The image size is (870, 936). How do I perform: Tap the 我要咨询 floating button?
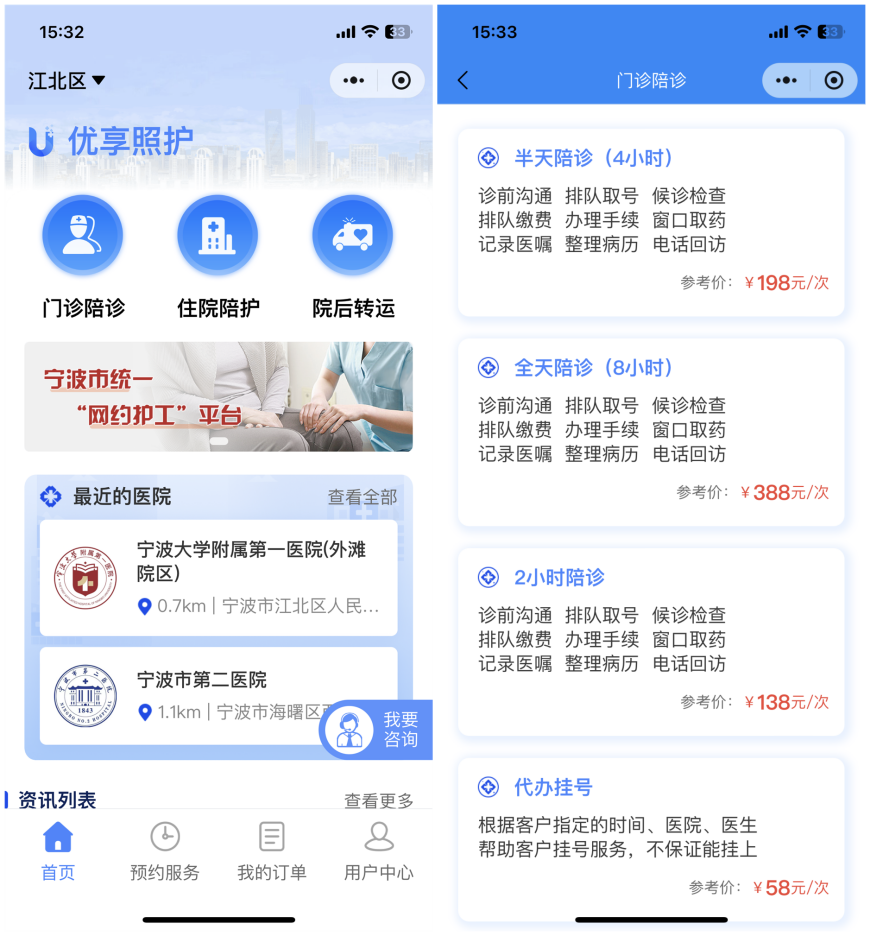(377, 730)
